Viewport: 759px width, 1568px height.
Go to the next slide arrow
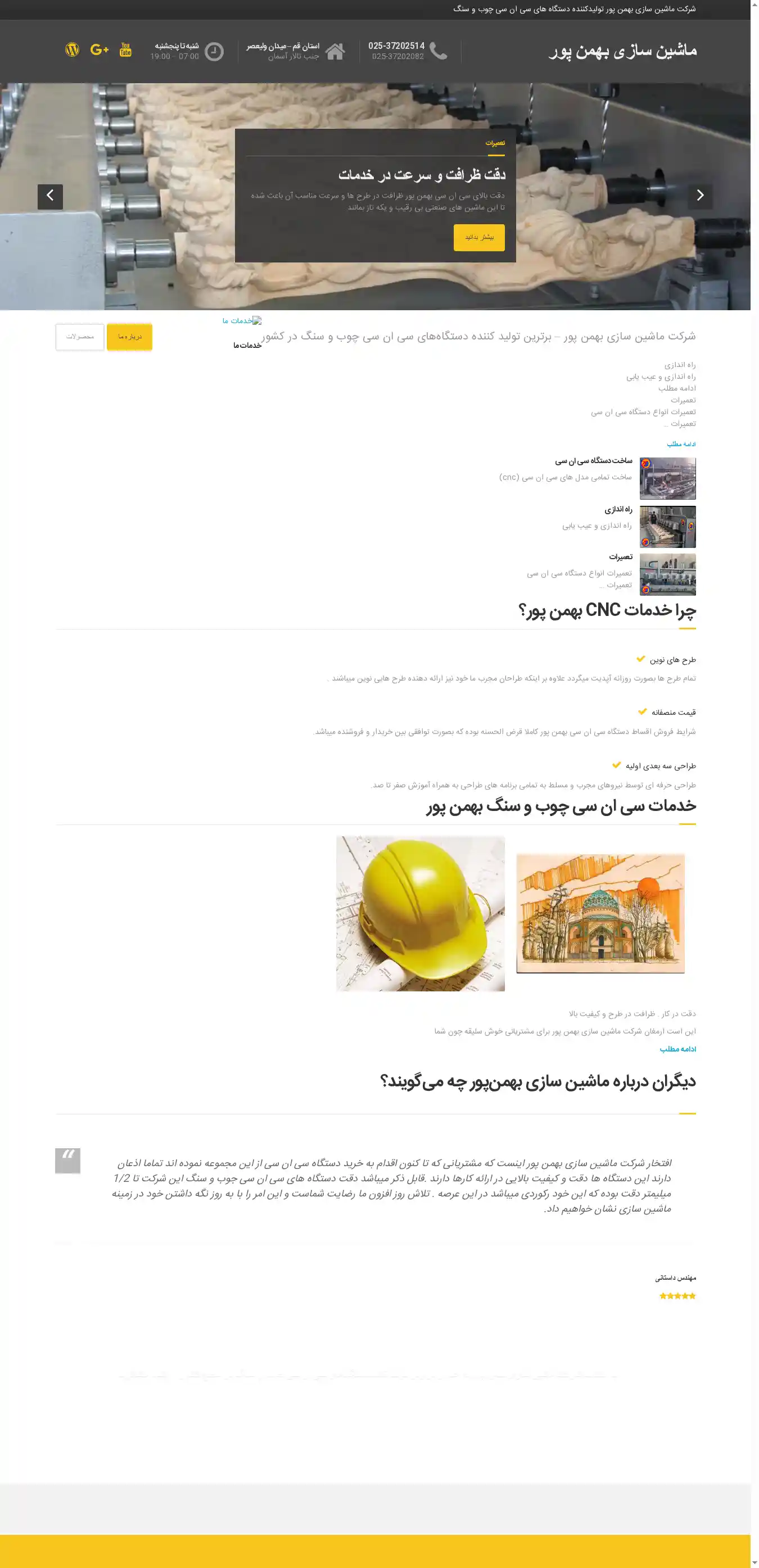click(700, 196)
